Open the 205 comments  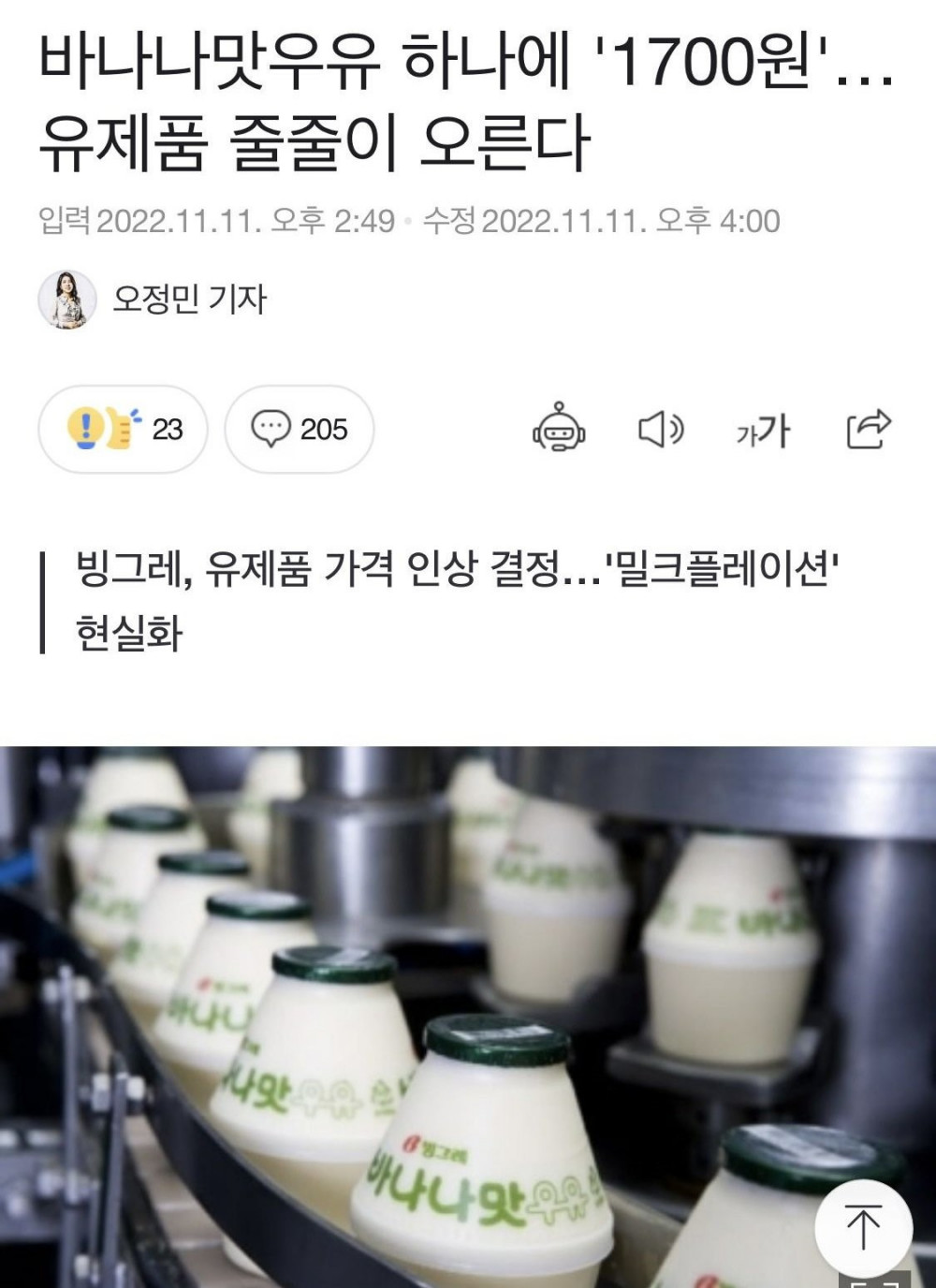pyautogui.click(x=300, y=429)
